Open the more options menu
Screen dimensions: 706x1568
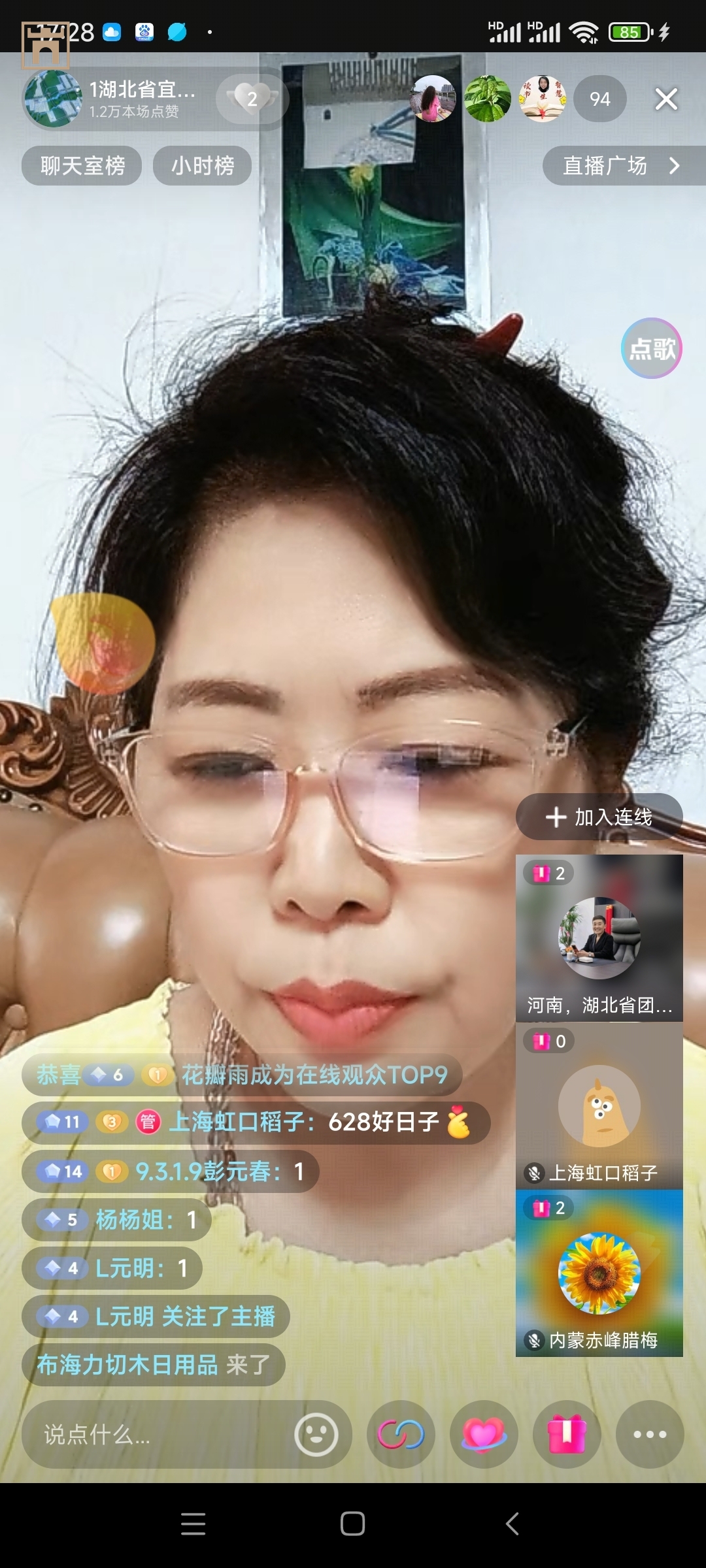coord(650,1435)
